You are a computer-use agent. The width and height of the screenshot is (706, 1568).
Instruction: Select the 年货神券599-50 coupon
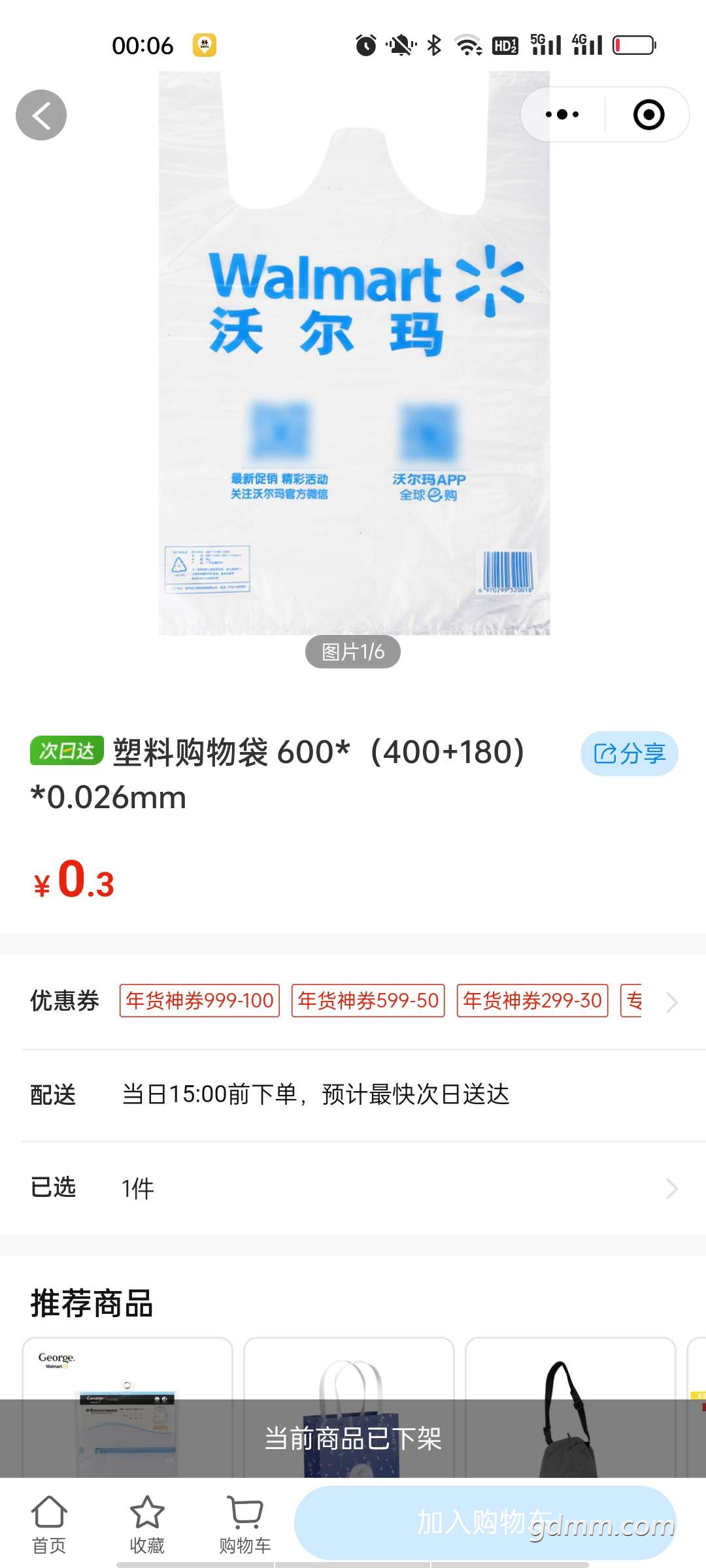(x=368, y=1000)
